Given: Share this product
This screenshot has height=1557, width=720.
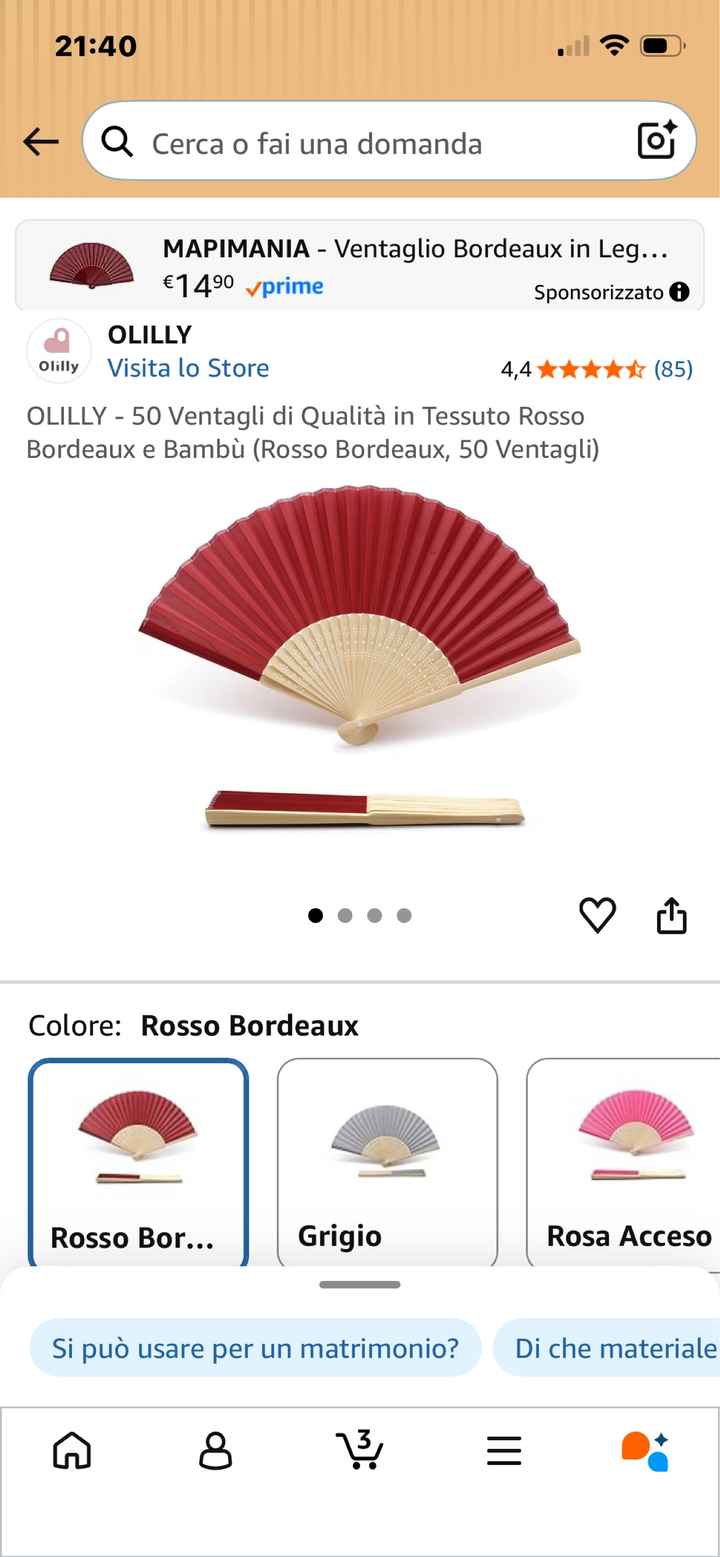Looking at the screenshot, I should 671,915.
